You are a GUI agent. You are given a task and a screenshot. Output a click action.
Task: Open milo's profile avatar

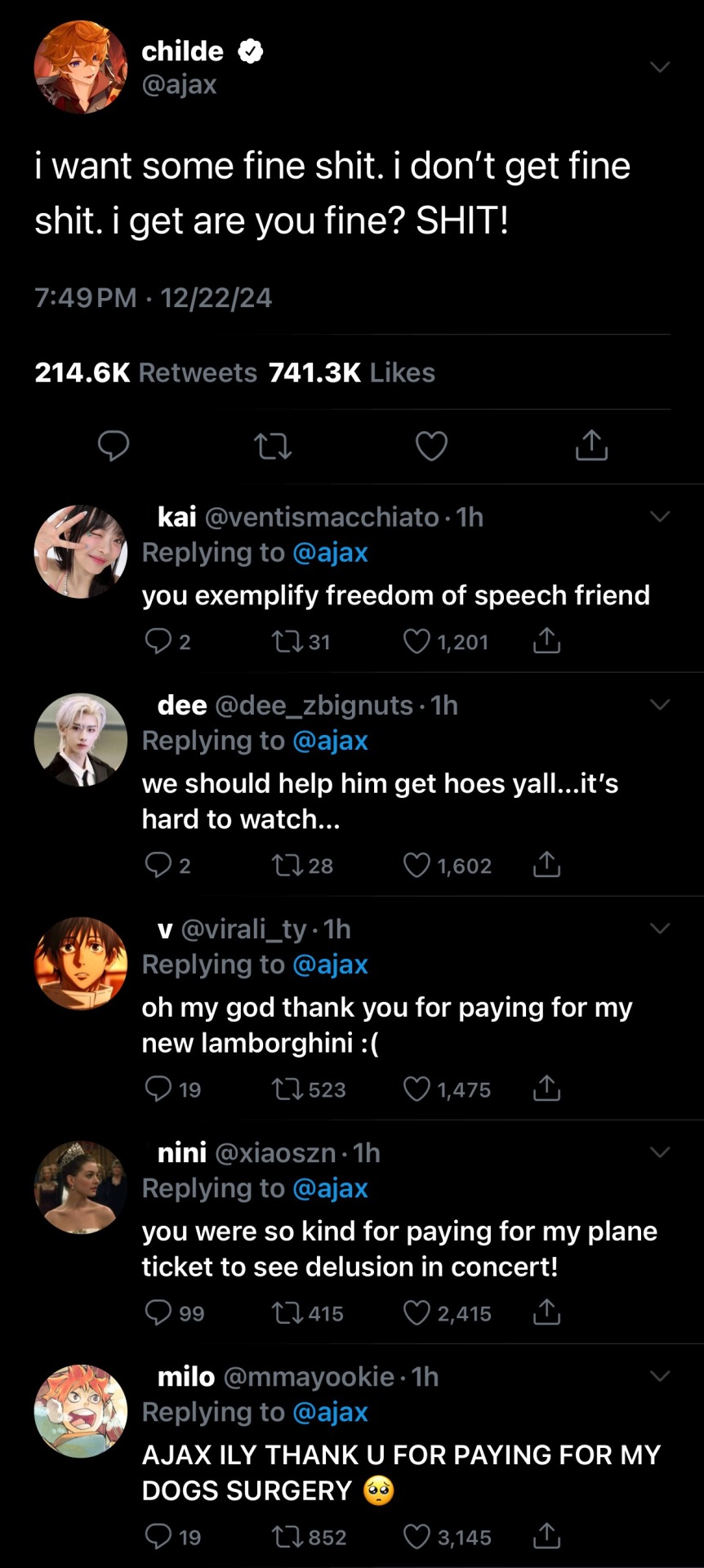pos(80,1411)
